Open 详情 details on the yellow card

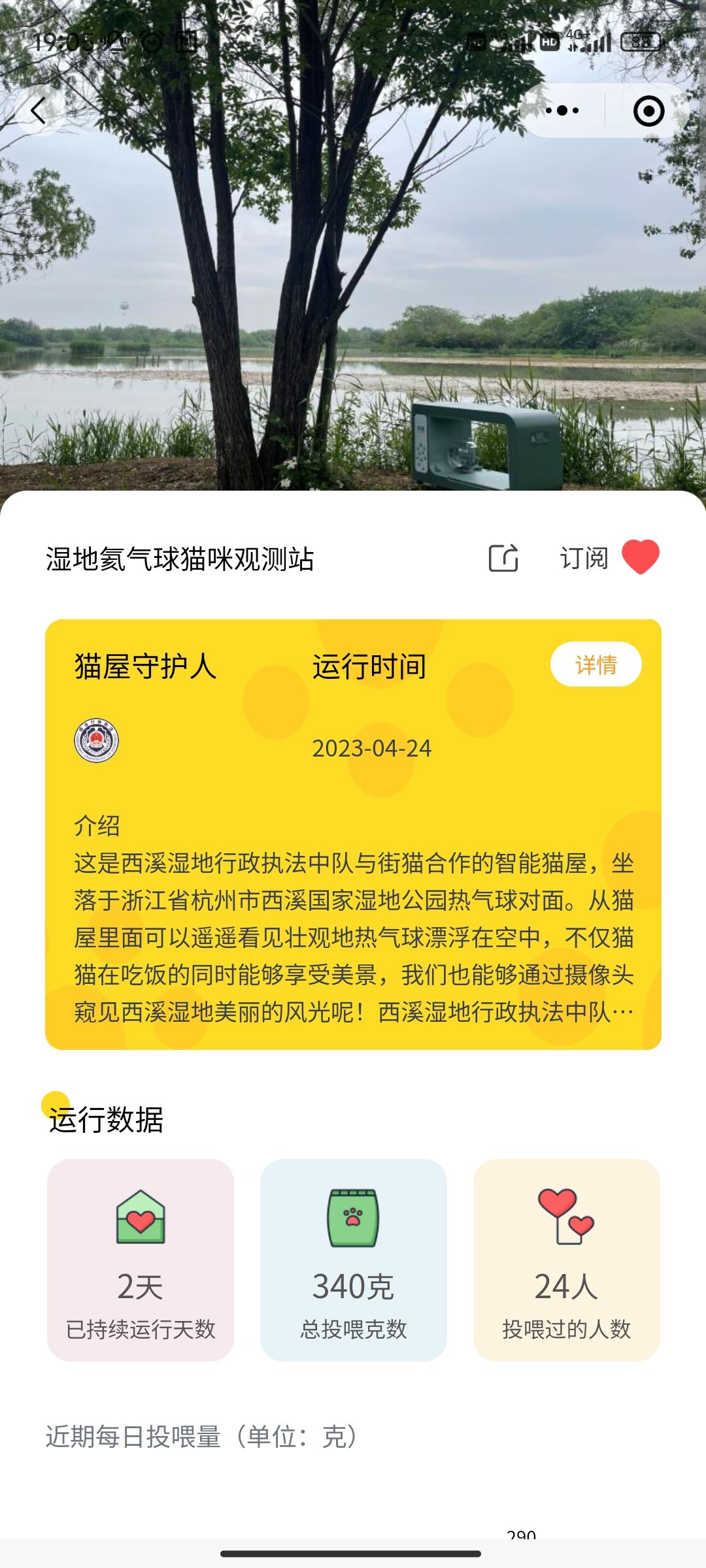point(596,664)
